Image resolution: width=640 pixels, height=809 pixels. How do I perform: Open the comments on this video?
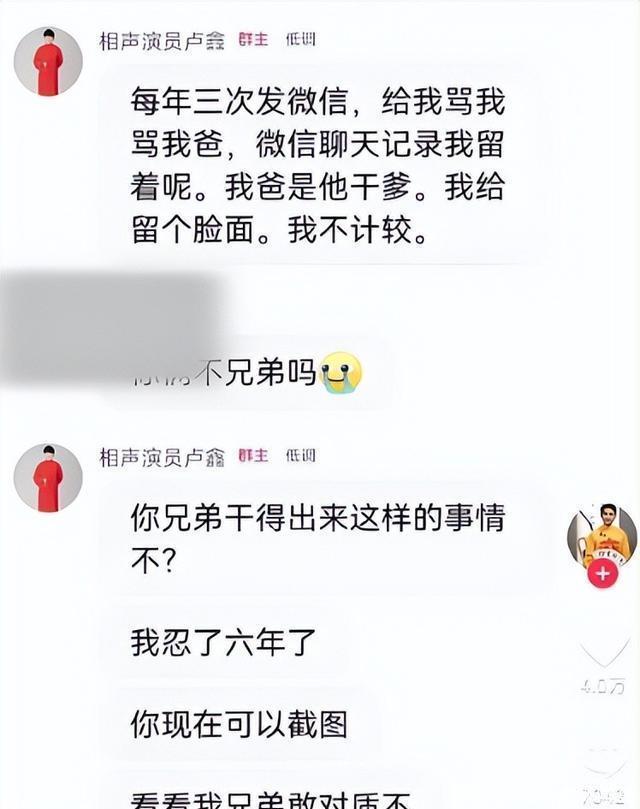pos(603,765)
